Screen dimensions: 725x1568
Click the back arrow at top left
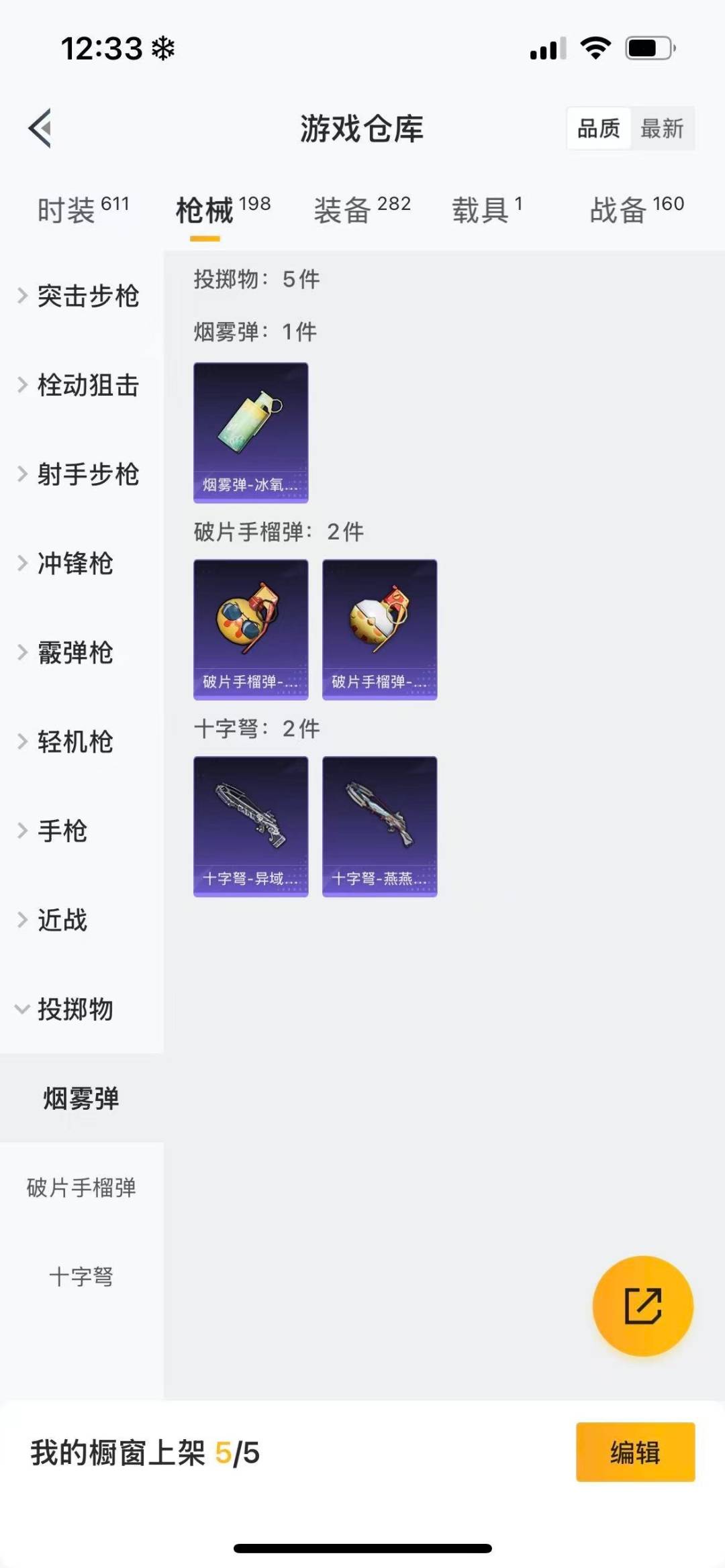pos(40,129)
